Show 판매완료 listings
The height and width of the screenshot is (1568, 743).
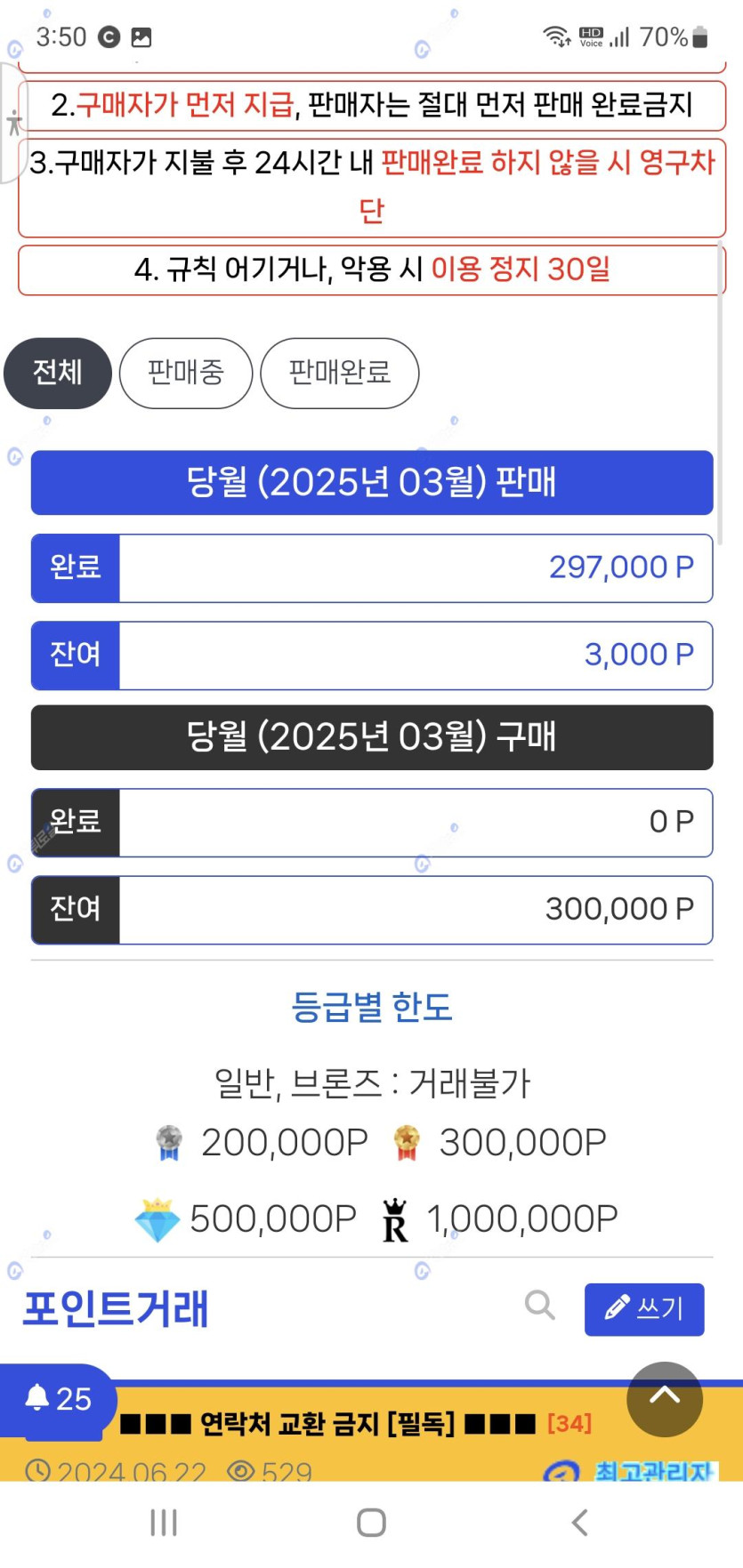339,373
